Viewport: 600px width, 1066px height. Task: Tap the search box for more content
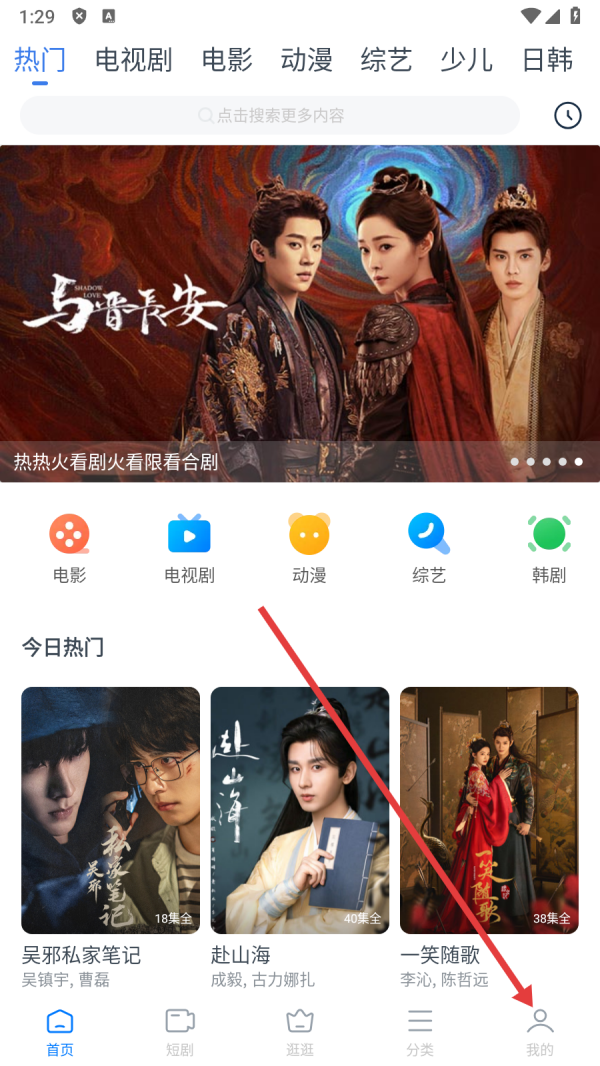tap(270, 116)
